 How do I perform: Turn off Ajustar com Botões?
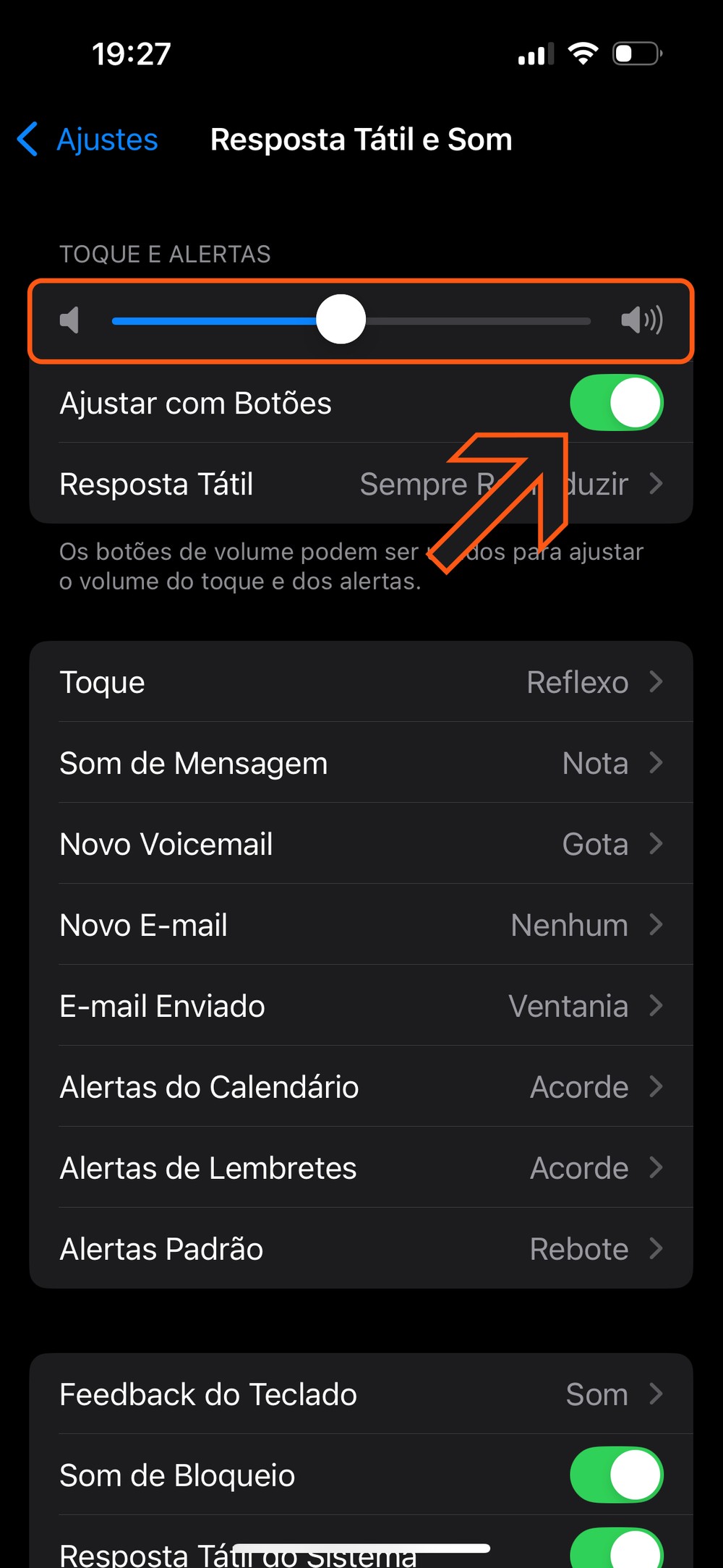click(x=616, y=403)
